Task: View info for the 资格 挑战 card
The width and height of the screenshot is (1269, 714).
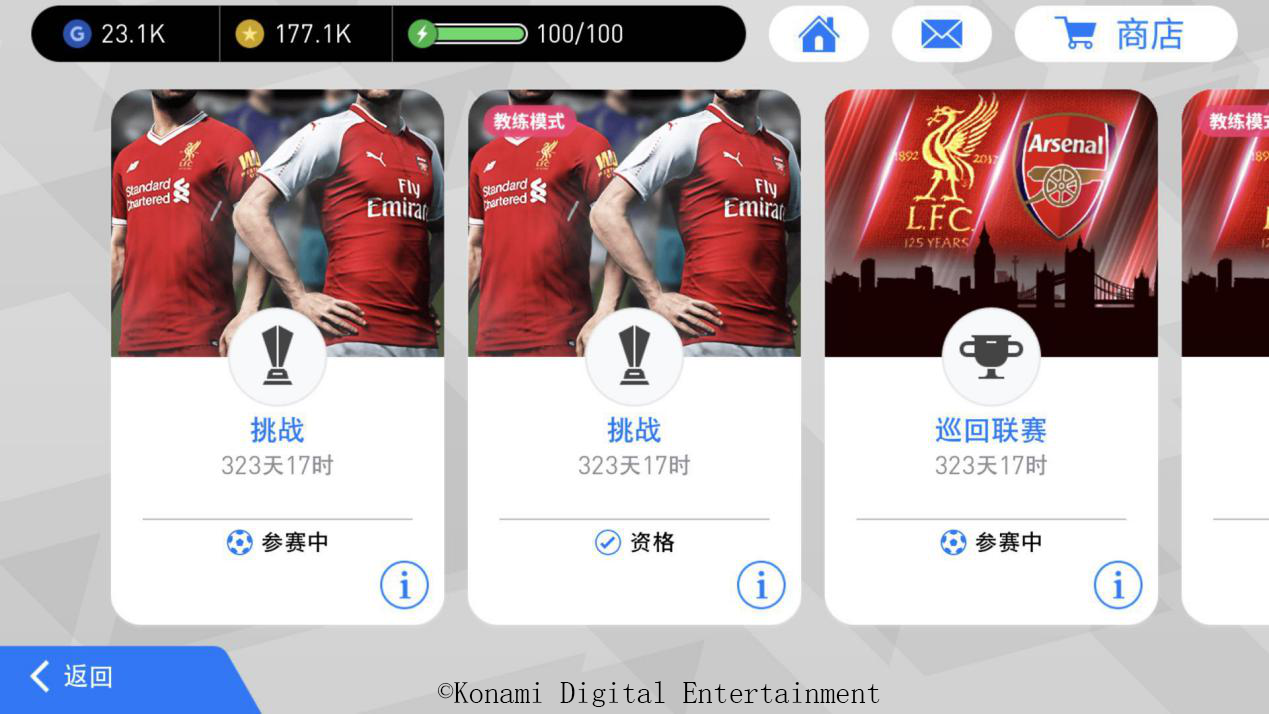Action: click(761, 586)
